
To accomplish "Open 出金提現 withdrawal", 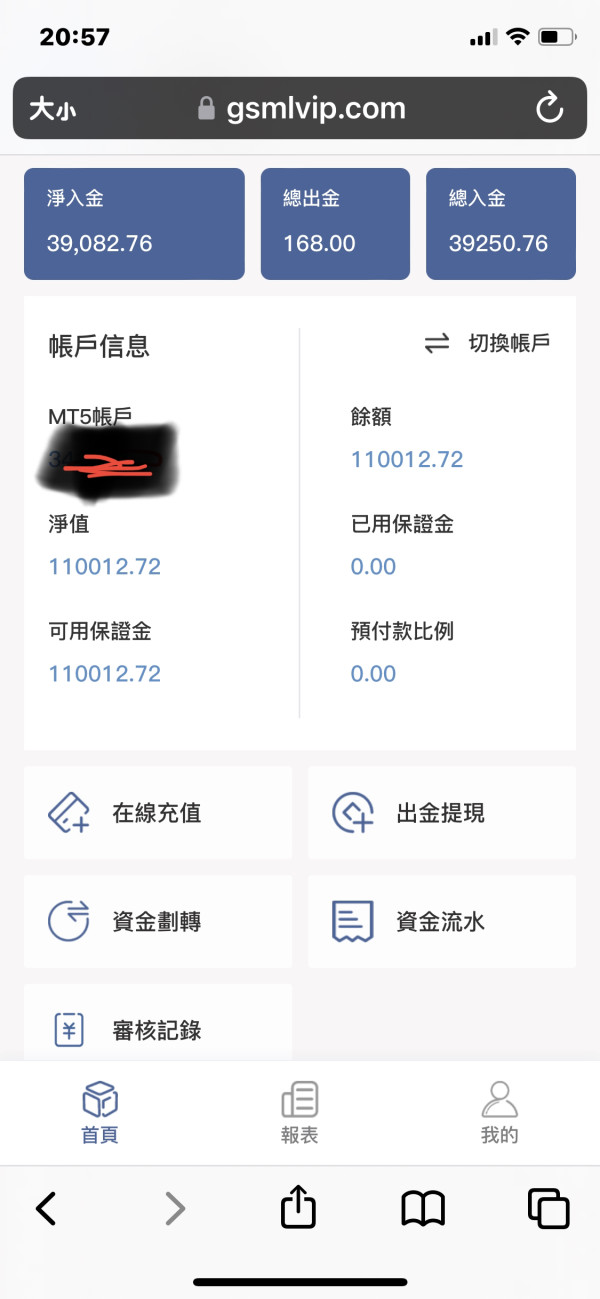I will pyautogui.click(x=442, y=813).
